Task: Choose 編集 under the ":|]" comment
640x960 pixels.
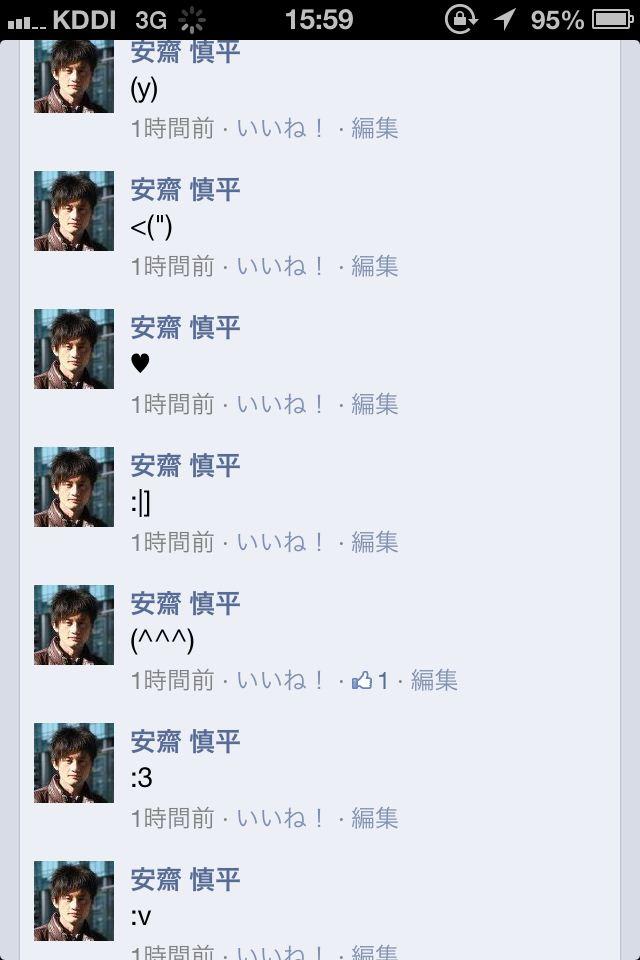Action: (375, 542)
